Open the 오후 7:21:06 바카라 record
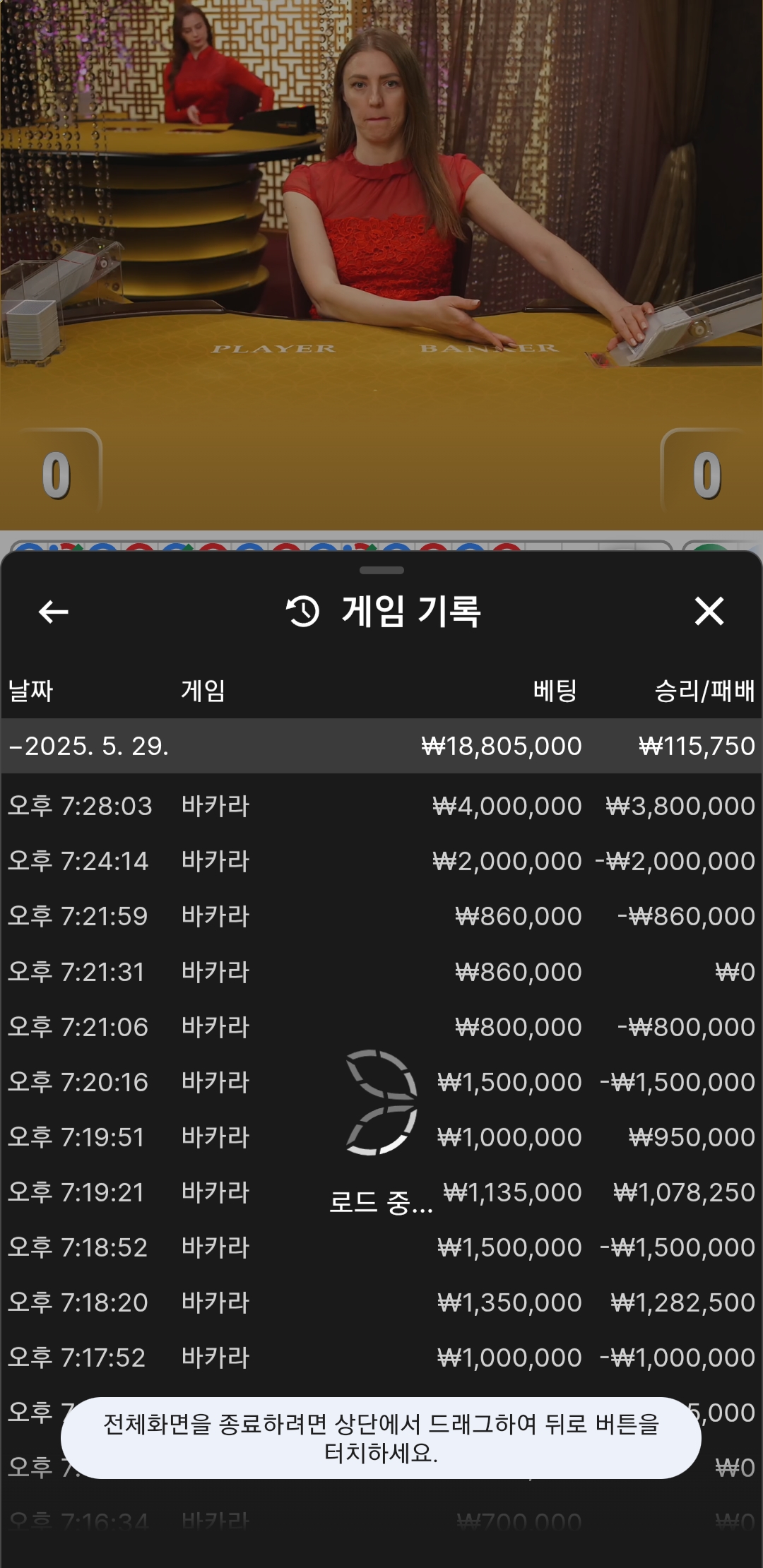 pos(381,1027)
